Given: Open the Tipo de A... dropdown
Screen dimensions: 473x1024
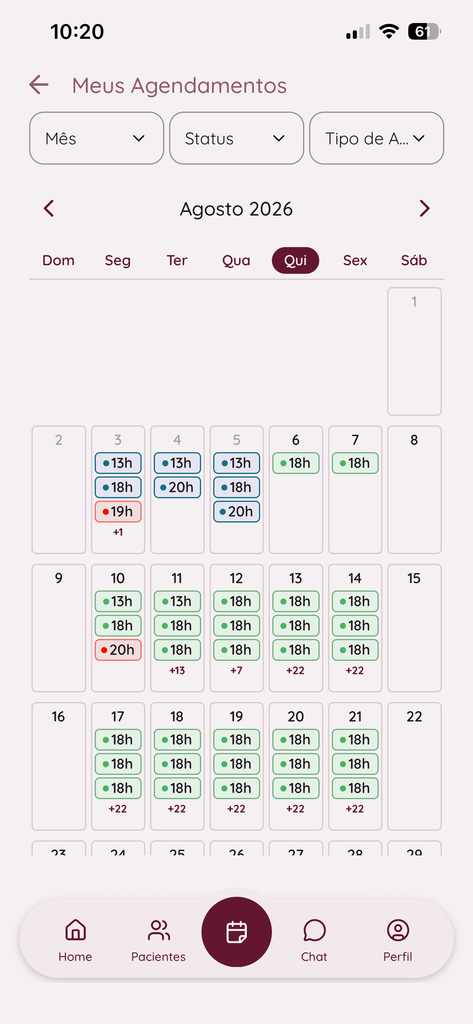Looking at the screenshot, I should [x=376, y=138].
